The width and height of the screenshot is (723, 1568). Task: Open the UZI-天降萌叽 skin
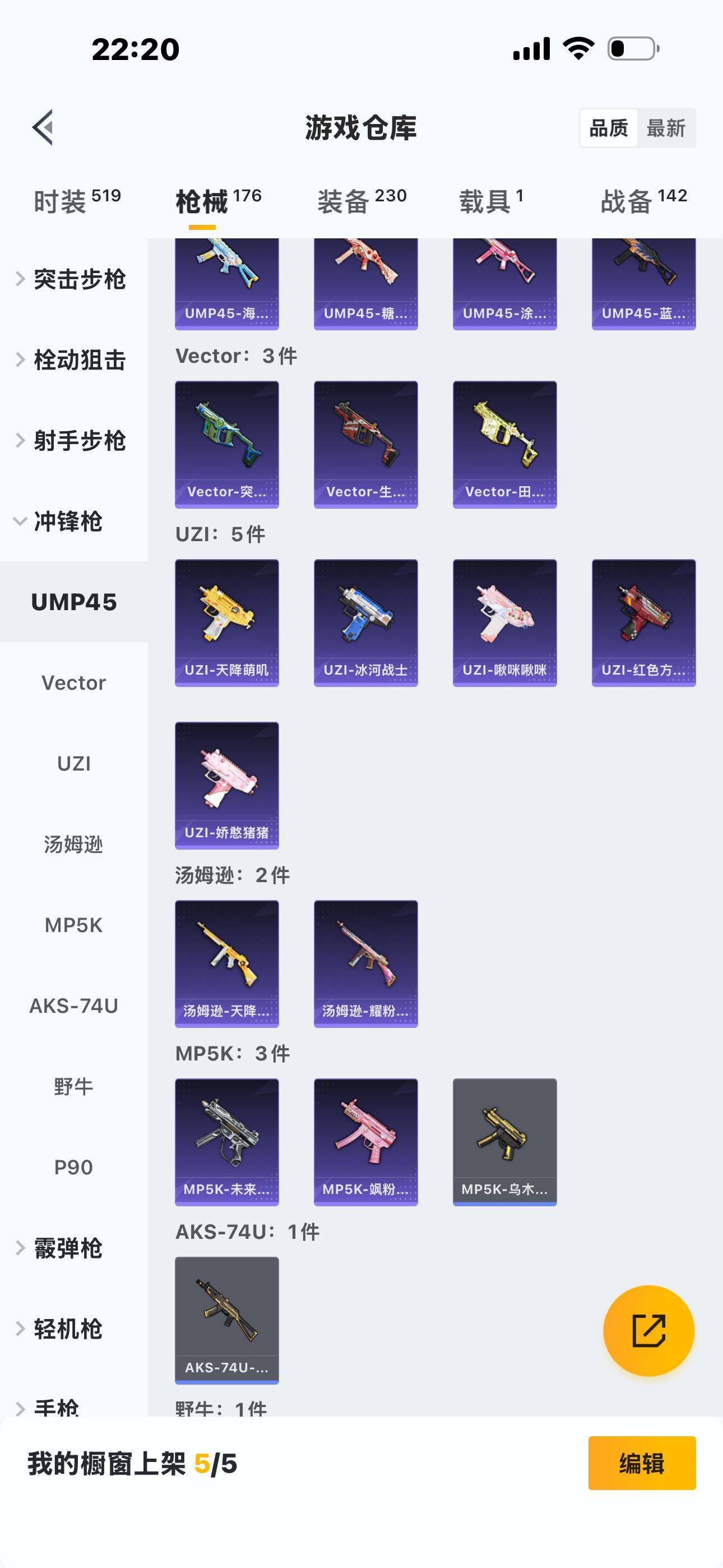(x=227, y=622)
